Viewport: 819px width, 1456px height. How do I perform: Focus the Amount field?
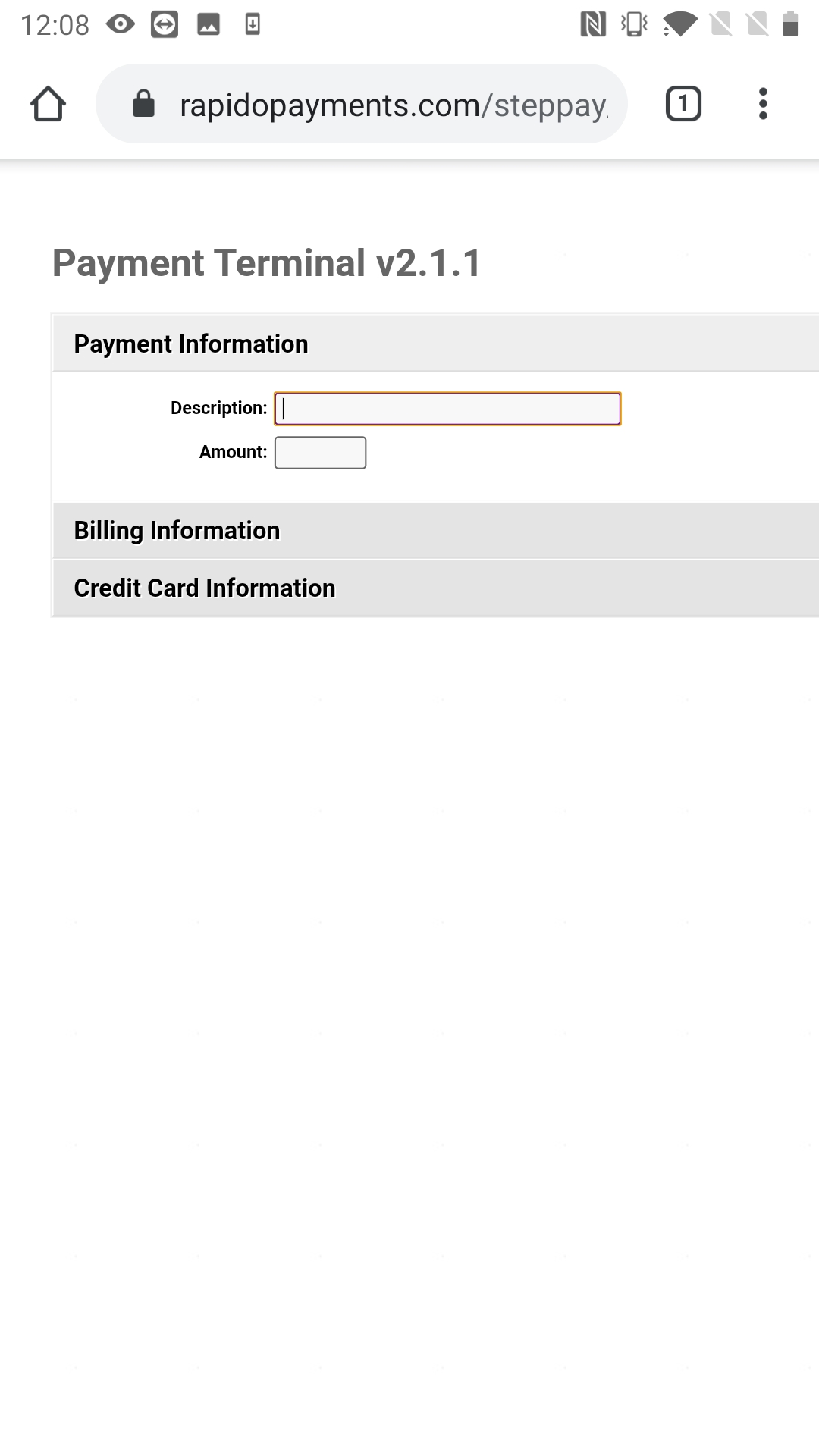(320, 453)
